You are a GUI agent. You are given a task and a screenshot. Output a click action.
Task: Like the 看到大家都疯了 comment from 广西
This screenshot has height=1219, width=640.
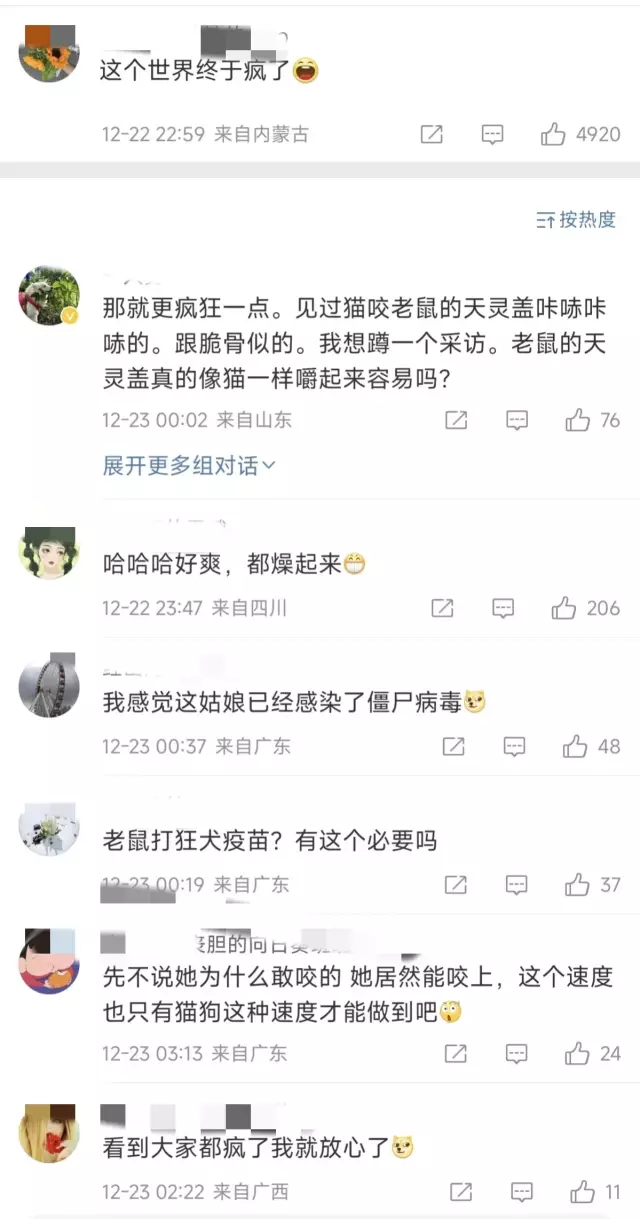coord(582,1191)
